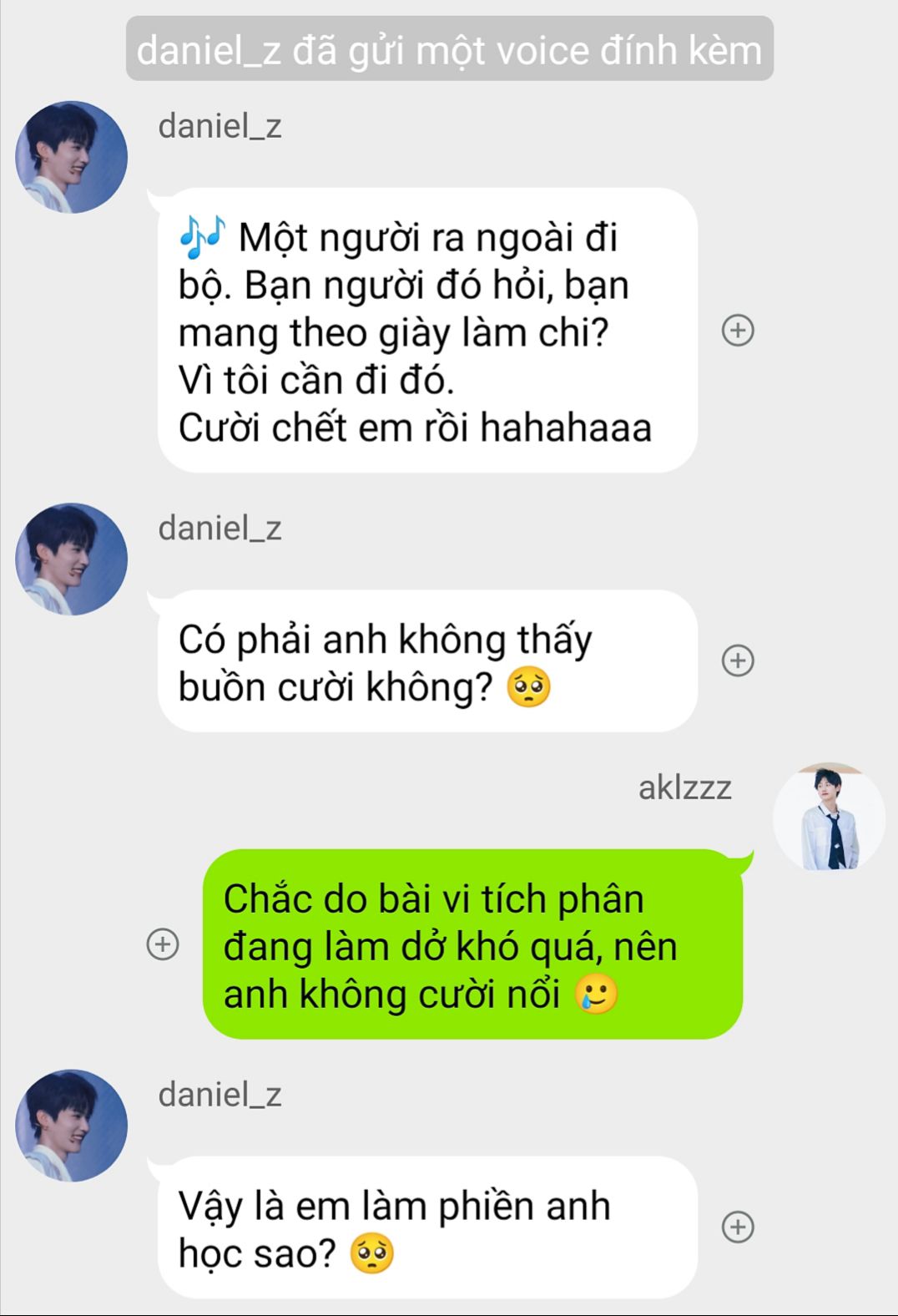This screenshot has height=1316, width=898.
Task: Open daniel_z's avatar above the "Vậy là em làm phiền" message
Action: (72, 1126)
